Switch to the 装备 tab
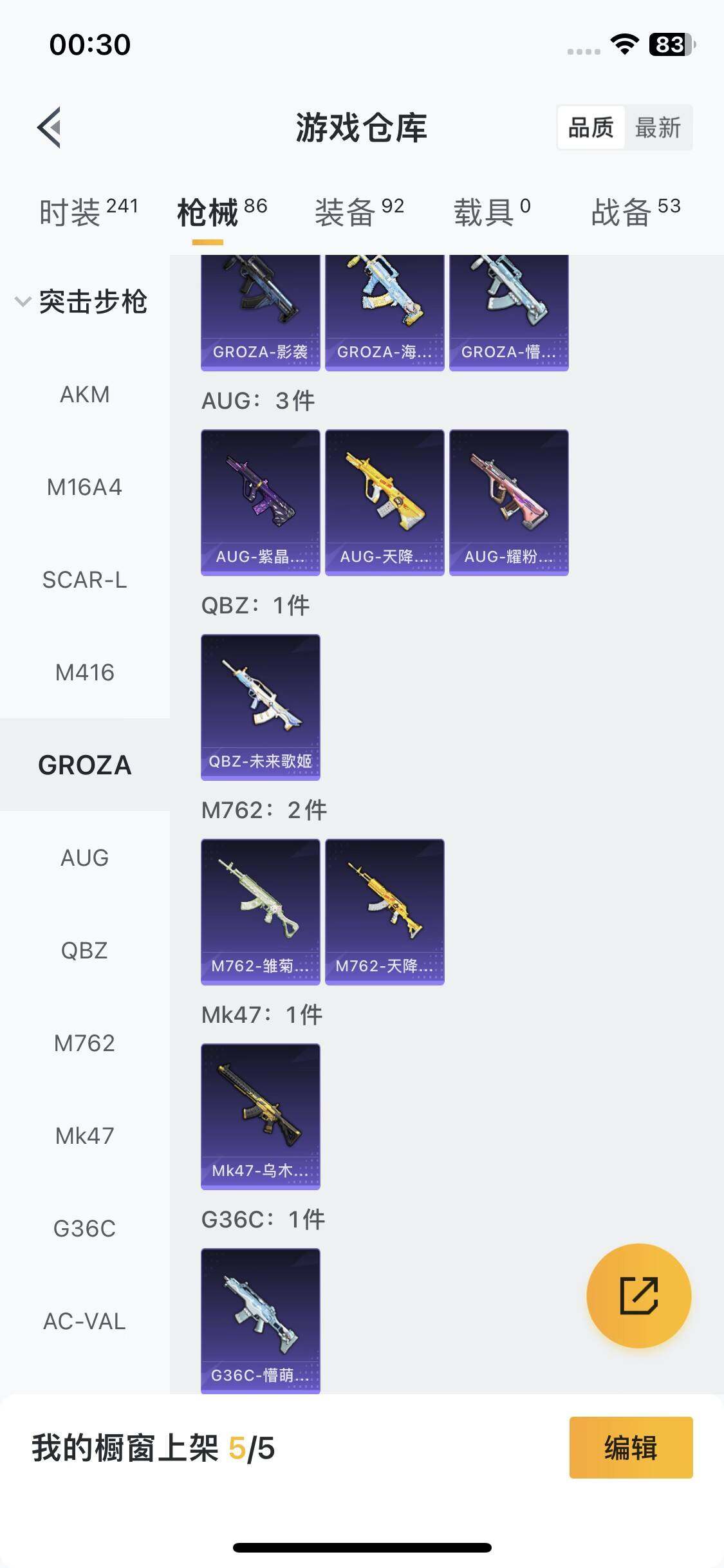Viewport: 724px width, 1568px height. [358, 212]
